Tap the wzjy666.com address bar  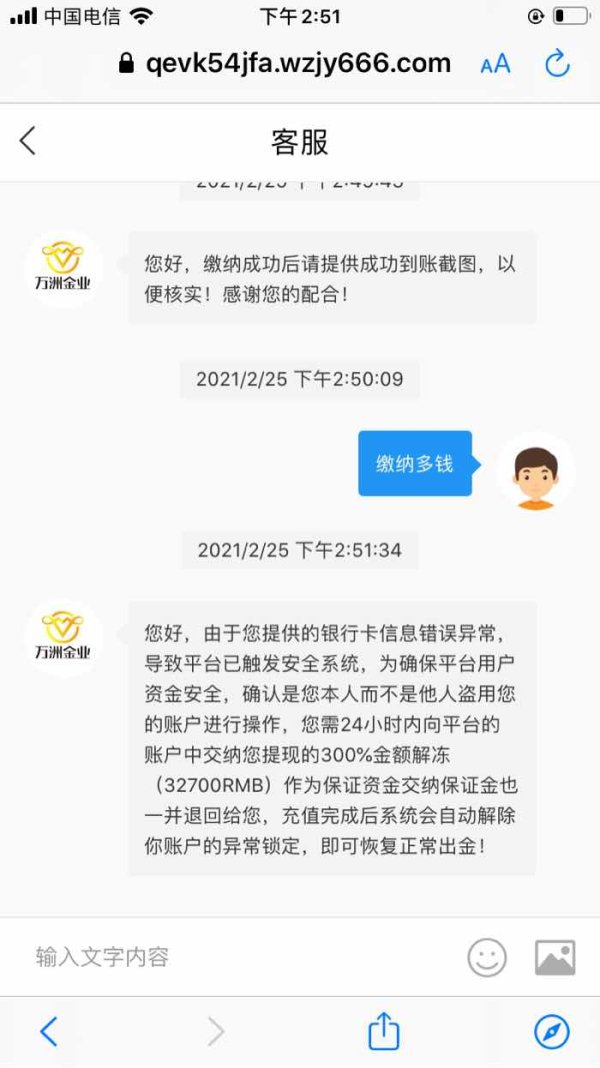point(285,63)
